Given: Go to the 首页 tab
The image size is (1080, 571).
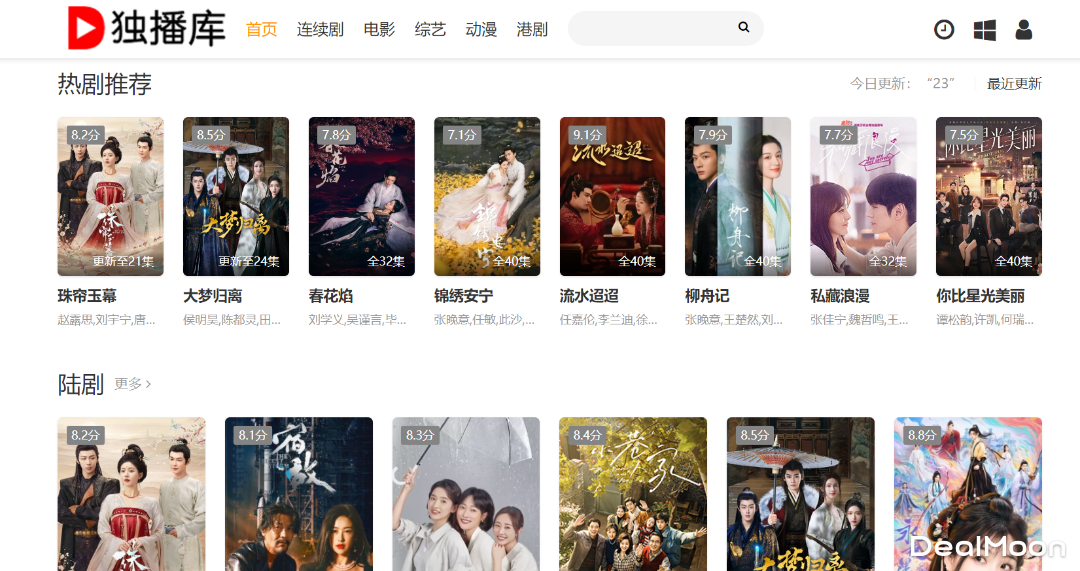Looking at the screenshot, I should [x=261, y=29].
